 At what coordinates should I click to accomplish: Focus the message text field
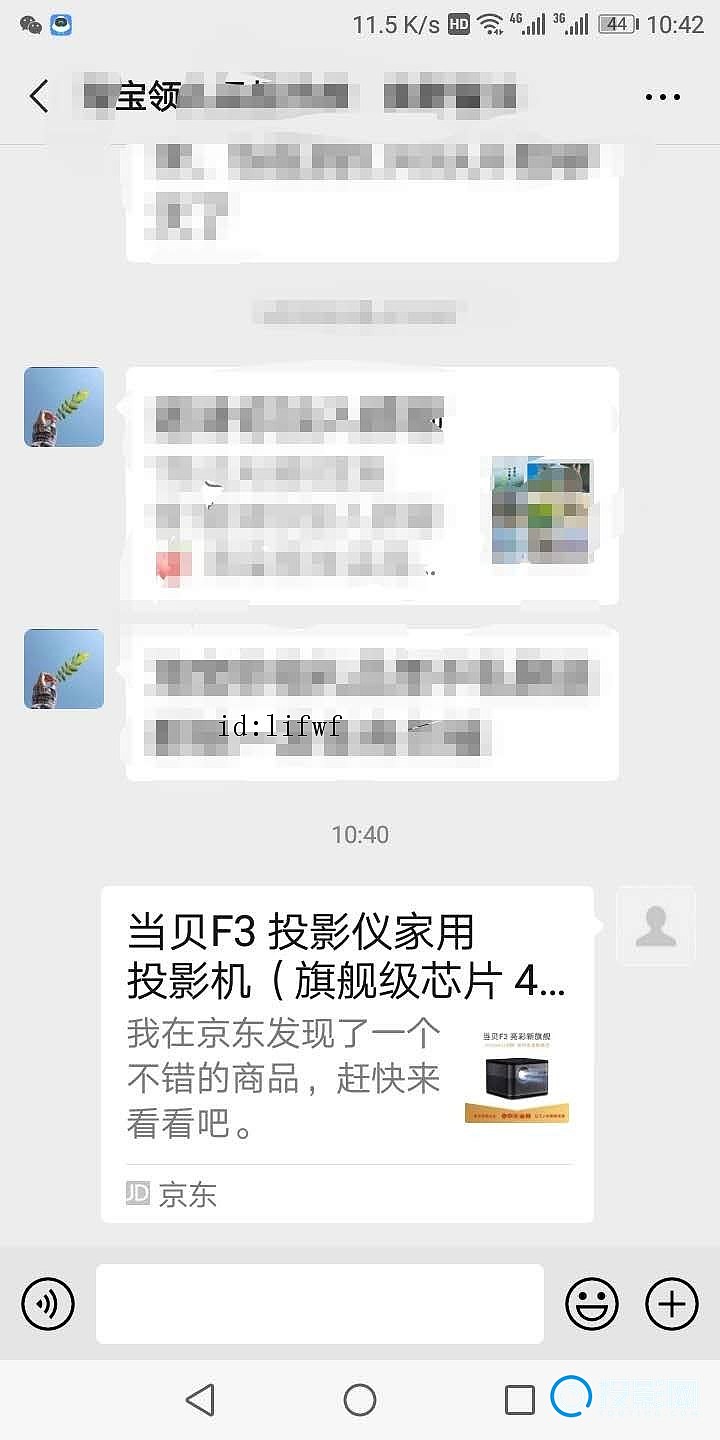tap(320, 1304)
